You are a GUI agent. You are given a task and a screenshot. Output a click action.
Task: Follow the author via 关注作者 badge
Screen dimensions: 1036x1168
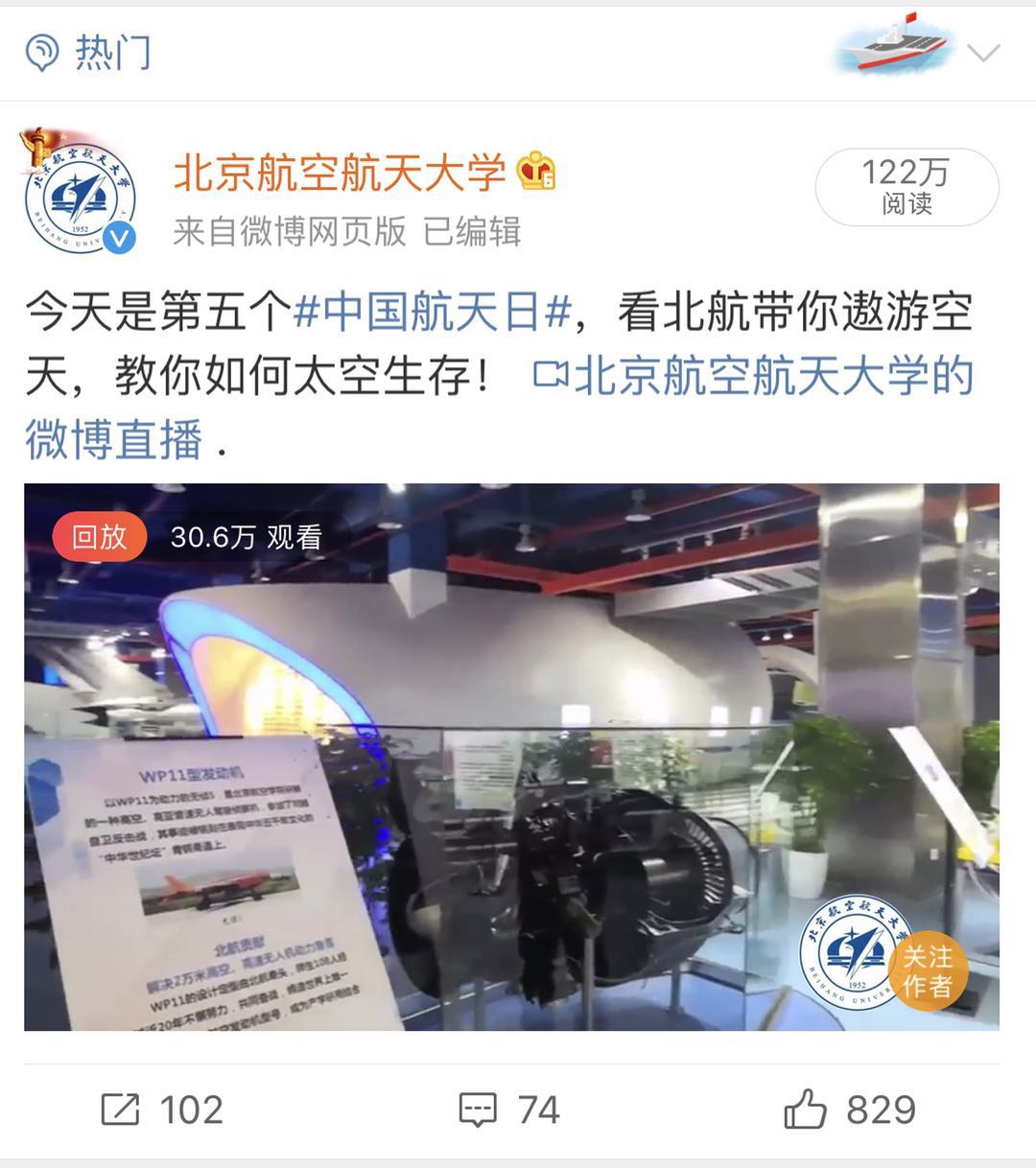point(927,970)
